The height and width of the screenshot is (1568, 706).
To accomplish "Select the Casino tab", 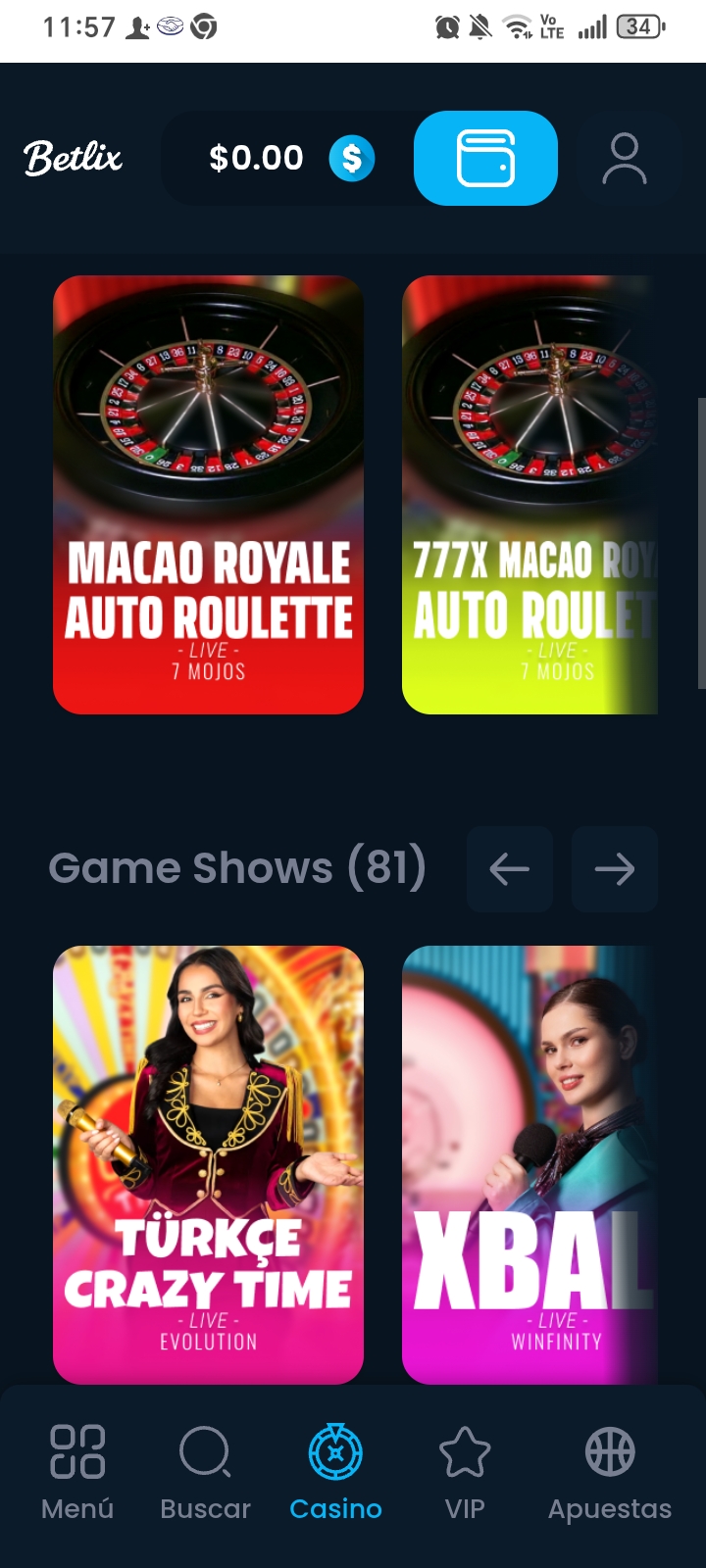I will click(x=335, y=1472).
